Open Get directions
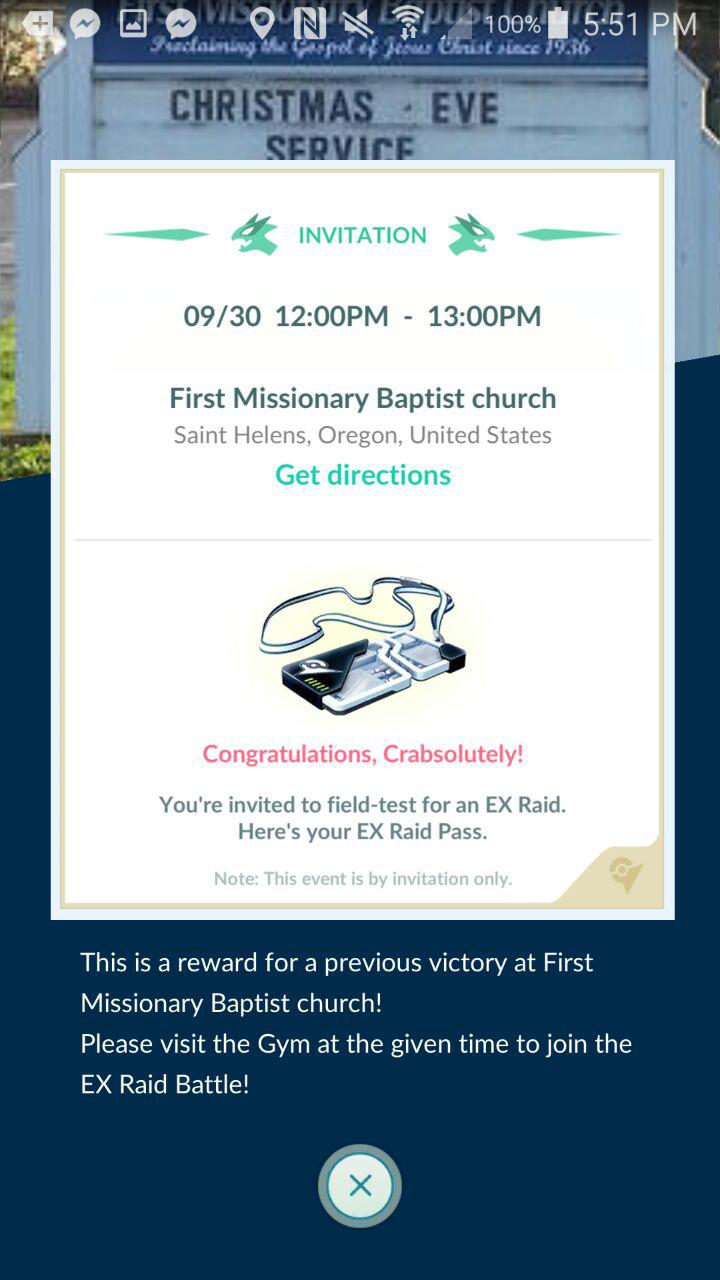This screenshot has width=720, height=1280. [363, 474]
